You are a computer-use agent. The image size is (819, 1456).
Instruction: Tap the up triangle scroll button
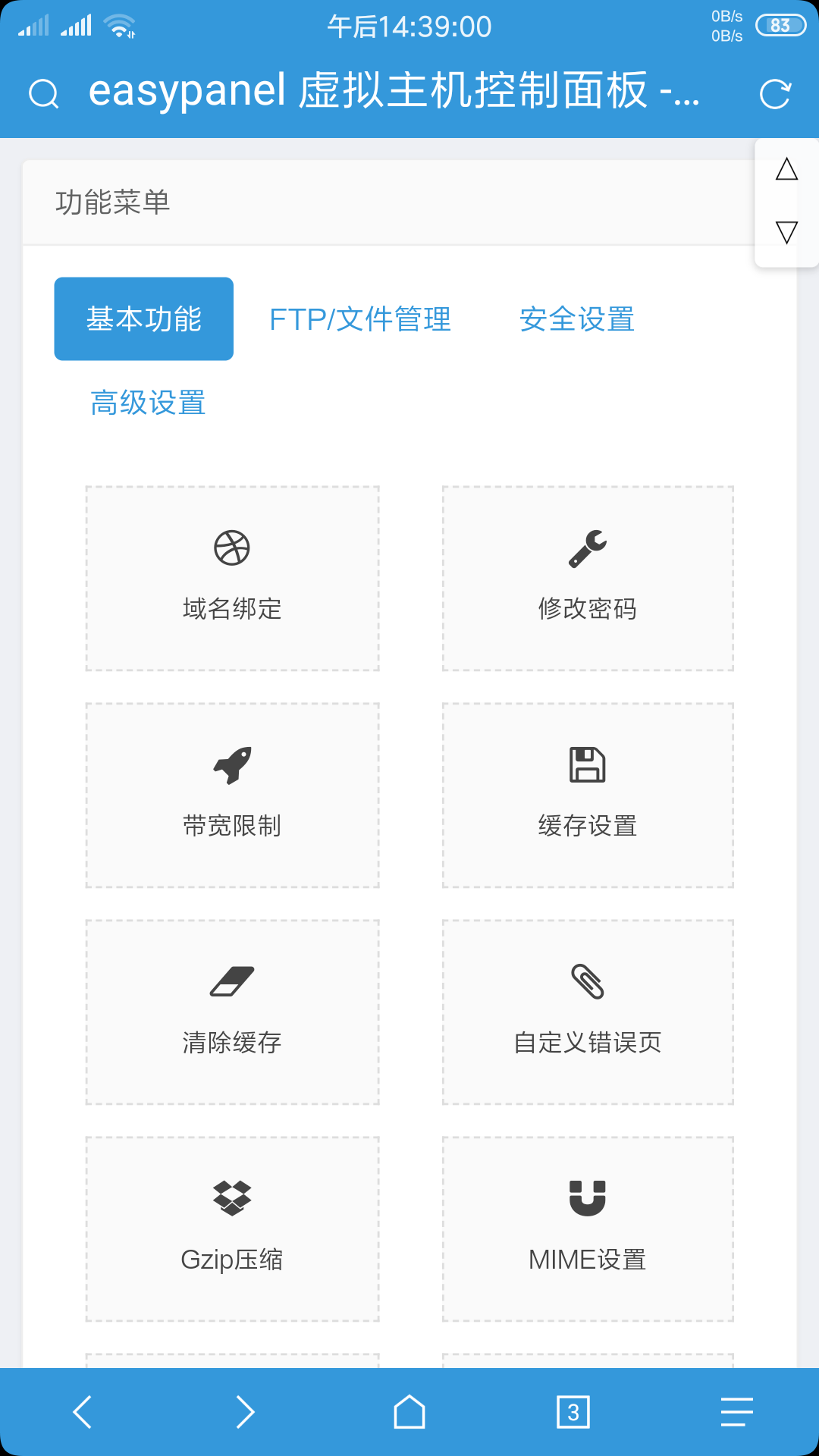(786, 169)
